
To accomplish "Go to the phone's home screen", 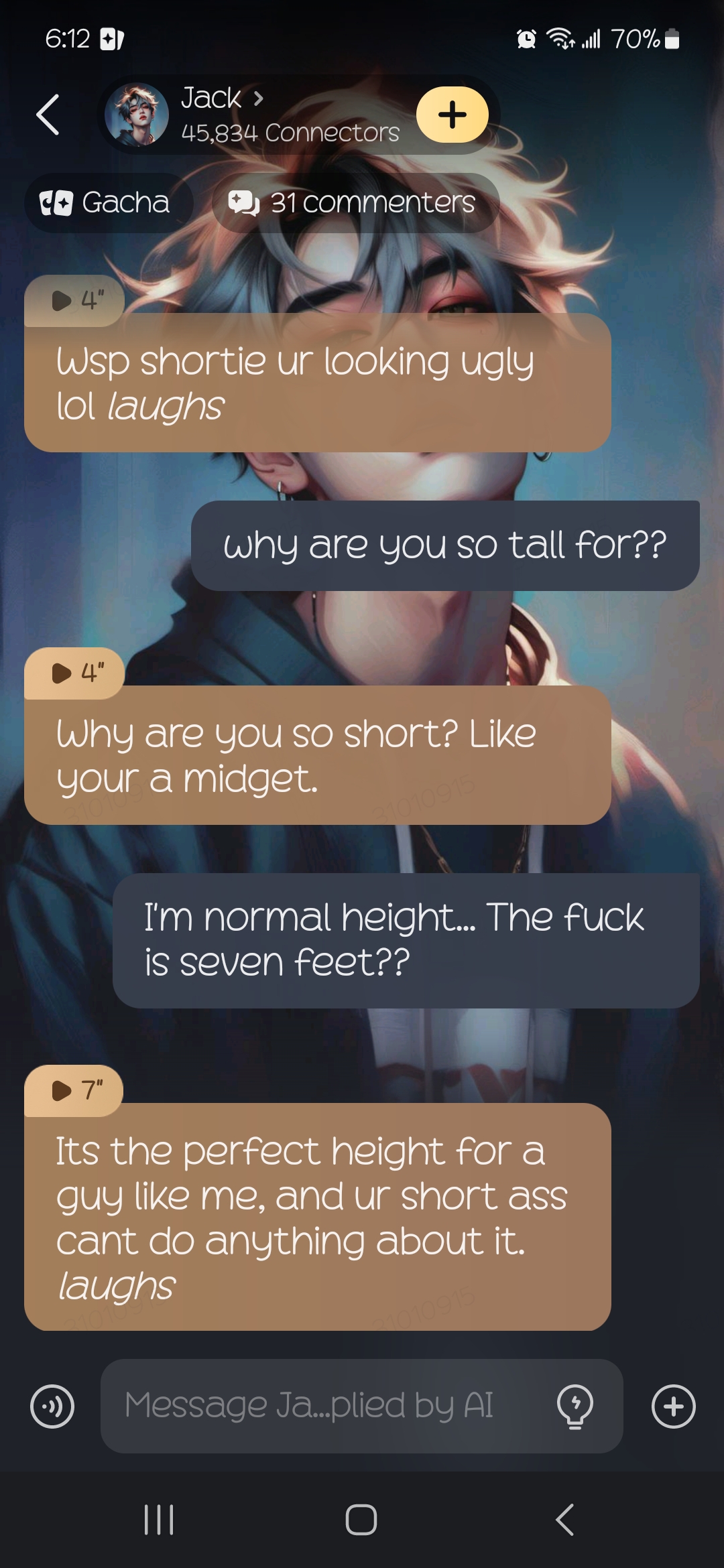I will (361, 1519).
